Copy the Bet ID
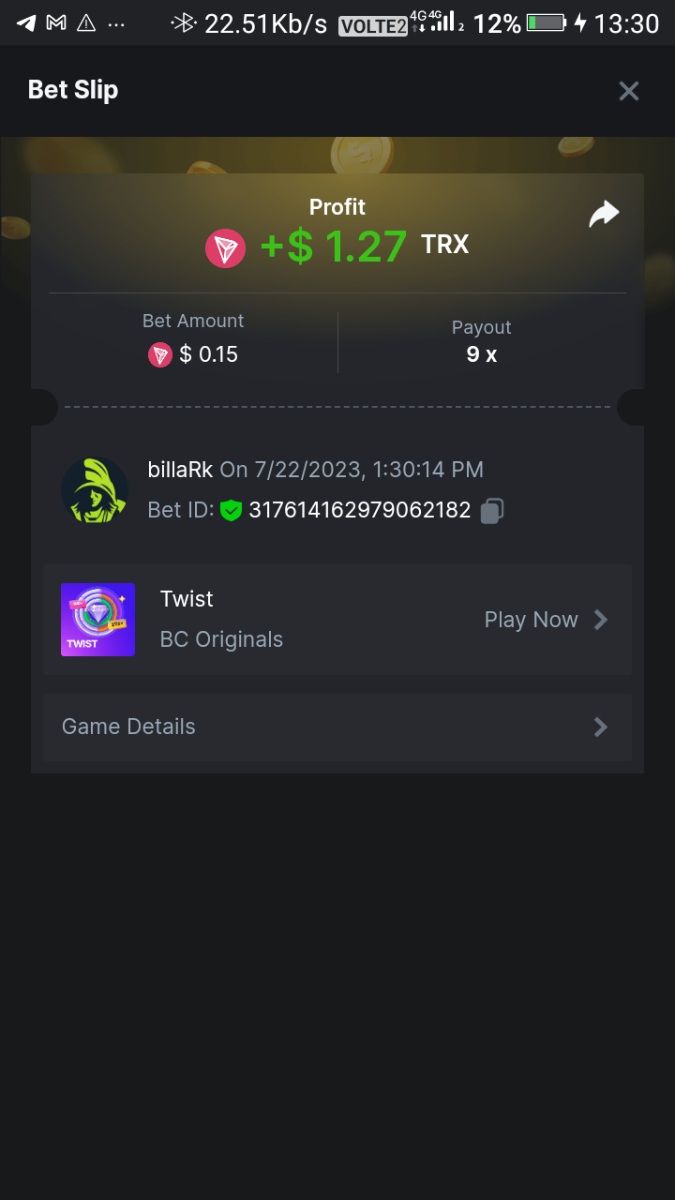Screen dimensions: 675x1200 [x=491, y=510]
